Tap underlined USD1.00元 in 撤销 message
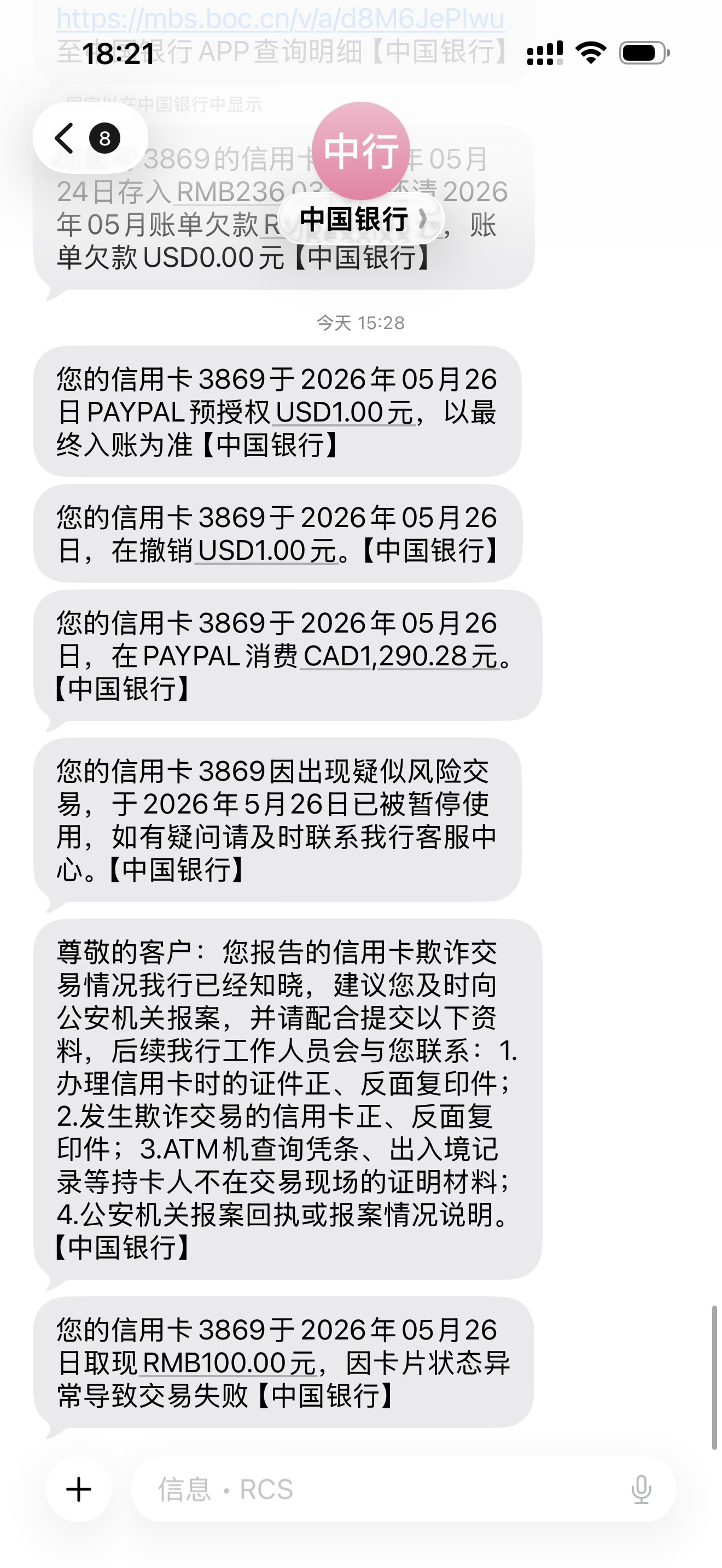Viewport: 722px width, 1568px height. pos(266,550)
